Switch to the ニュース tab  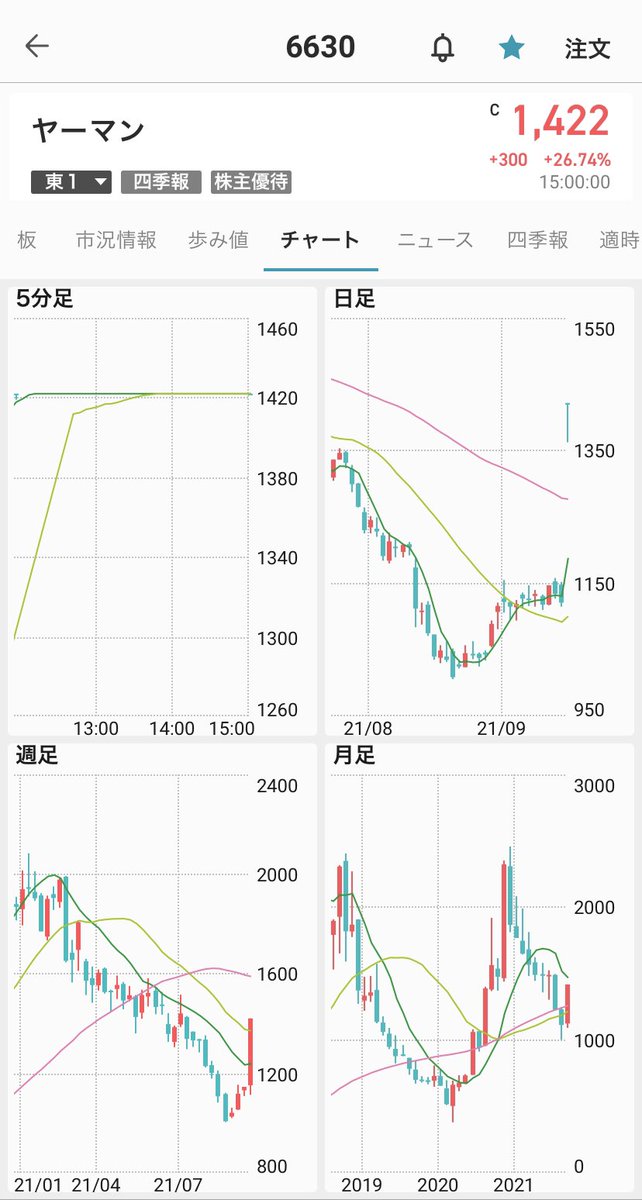(435, 239)
